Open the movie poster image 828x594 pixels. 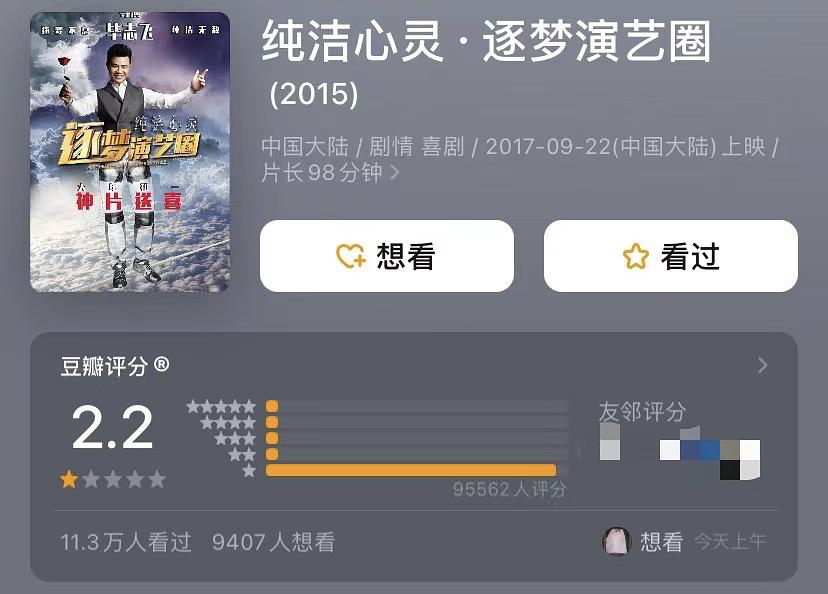[129, 152]
